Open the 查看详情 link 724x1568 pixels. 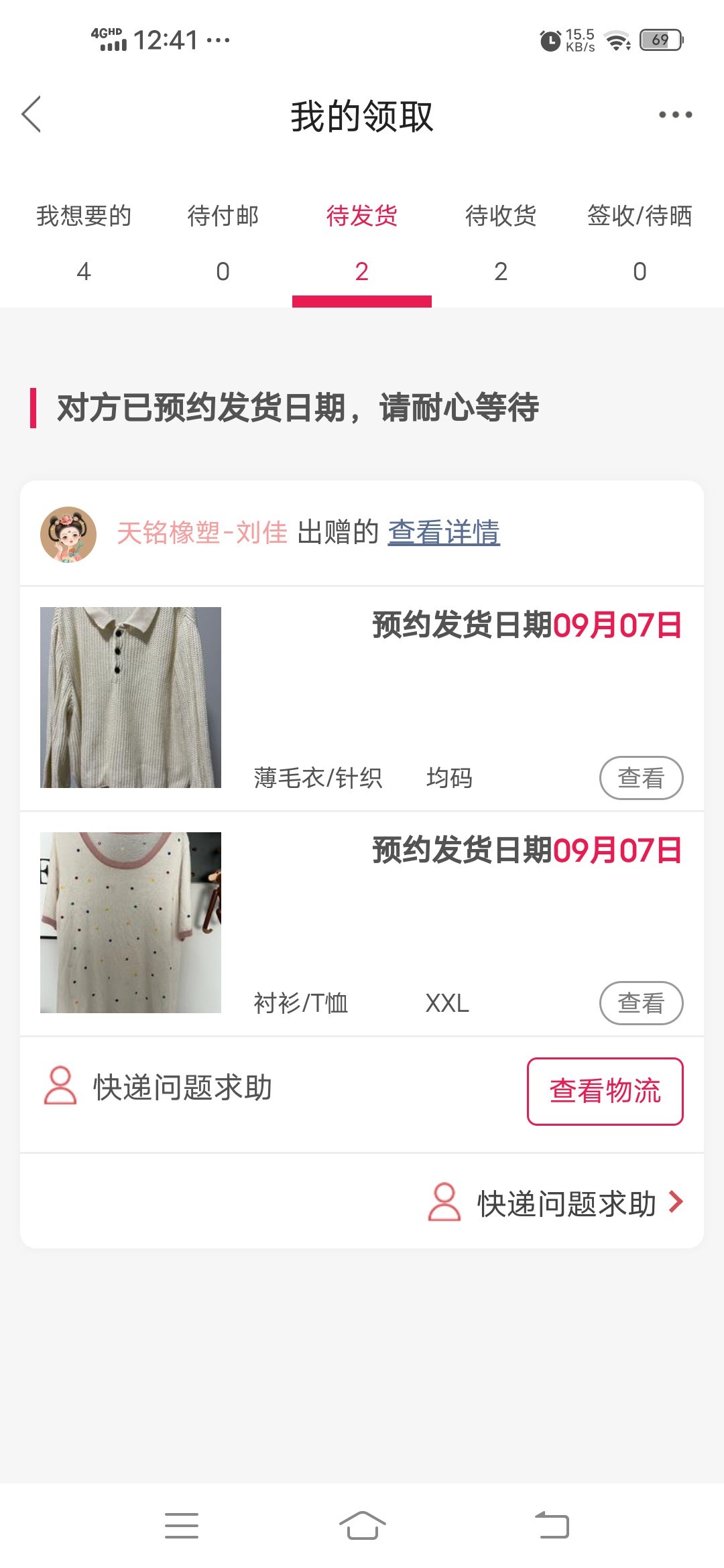click(444, 533)
